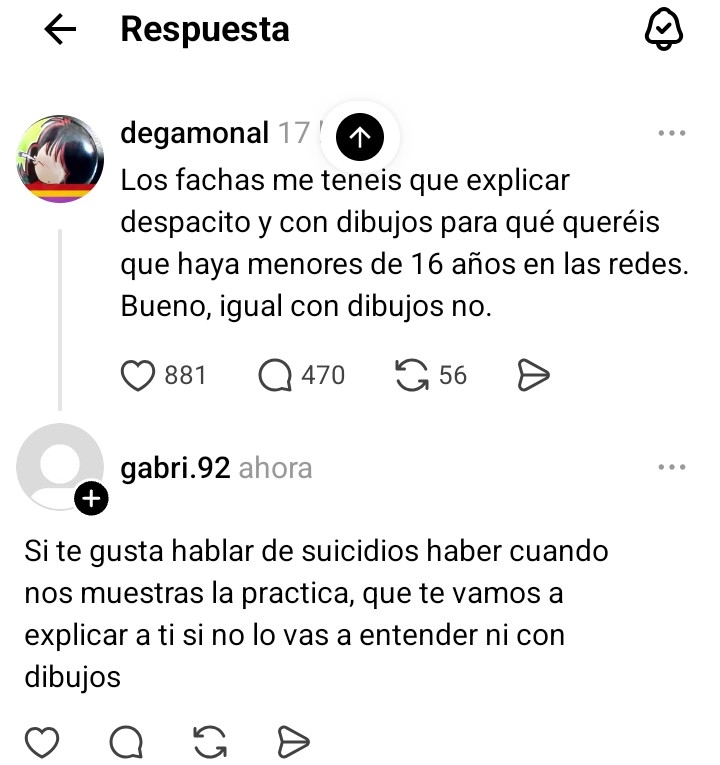Open degamonal's username profile link
Screen dimensions: 720x765
pos(194,133)
